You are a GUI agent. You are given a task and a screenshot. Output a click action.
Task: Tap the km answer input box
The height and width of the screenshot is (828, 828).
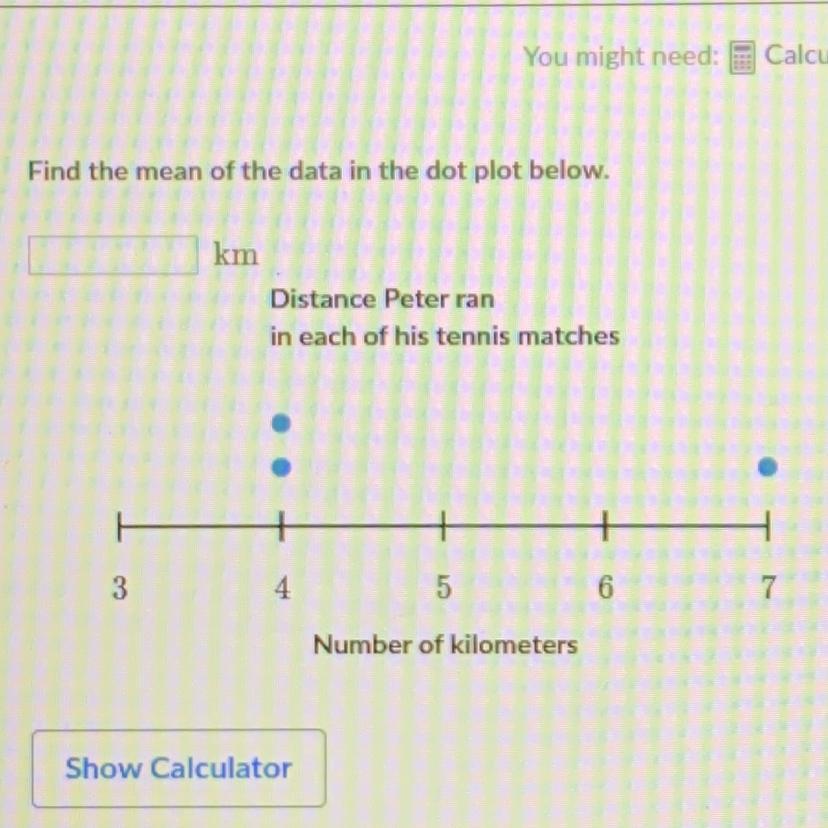click(114, 255)
